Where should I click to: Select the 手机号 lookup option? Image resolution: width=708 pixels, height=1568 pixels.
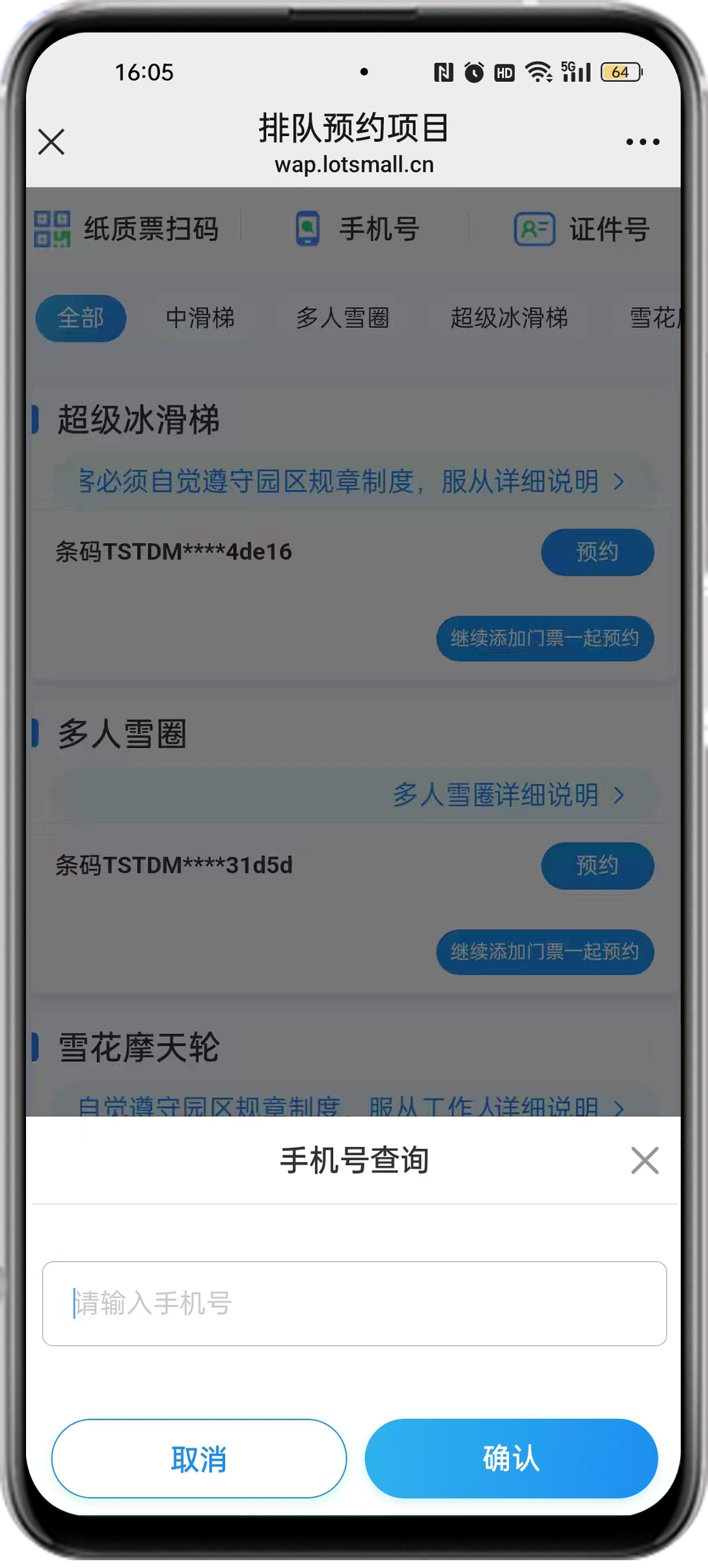click(x=357, y=229)
